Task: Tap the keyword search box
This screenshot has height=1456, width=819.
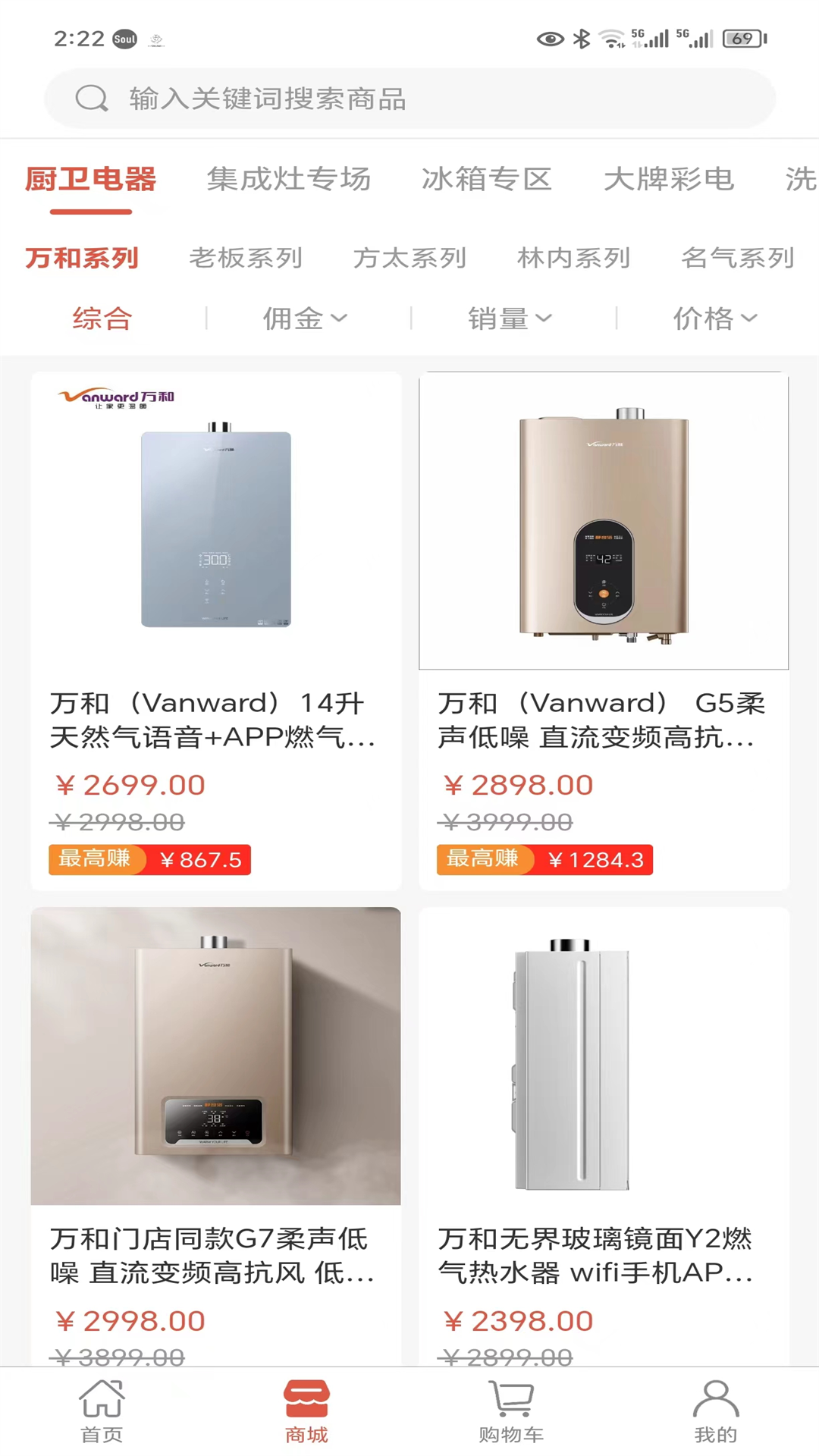Action: (x=409, y=99)
